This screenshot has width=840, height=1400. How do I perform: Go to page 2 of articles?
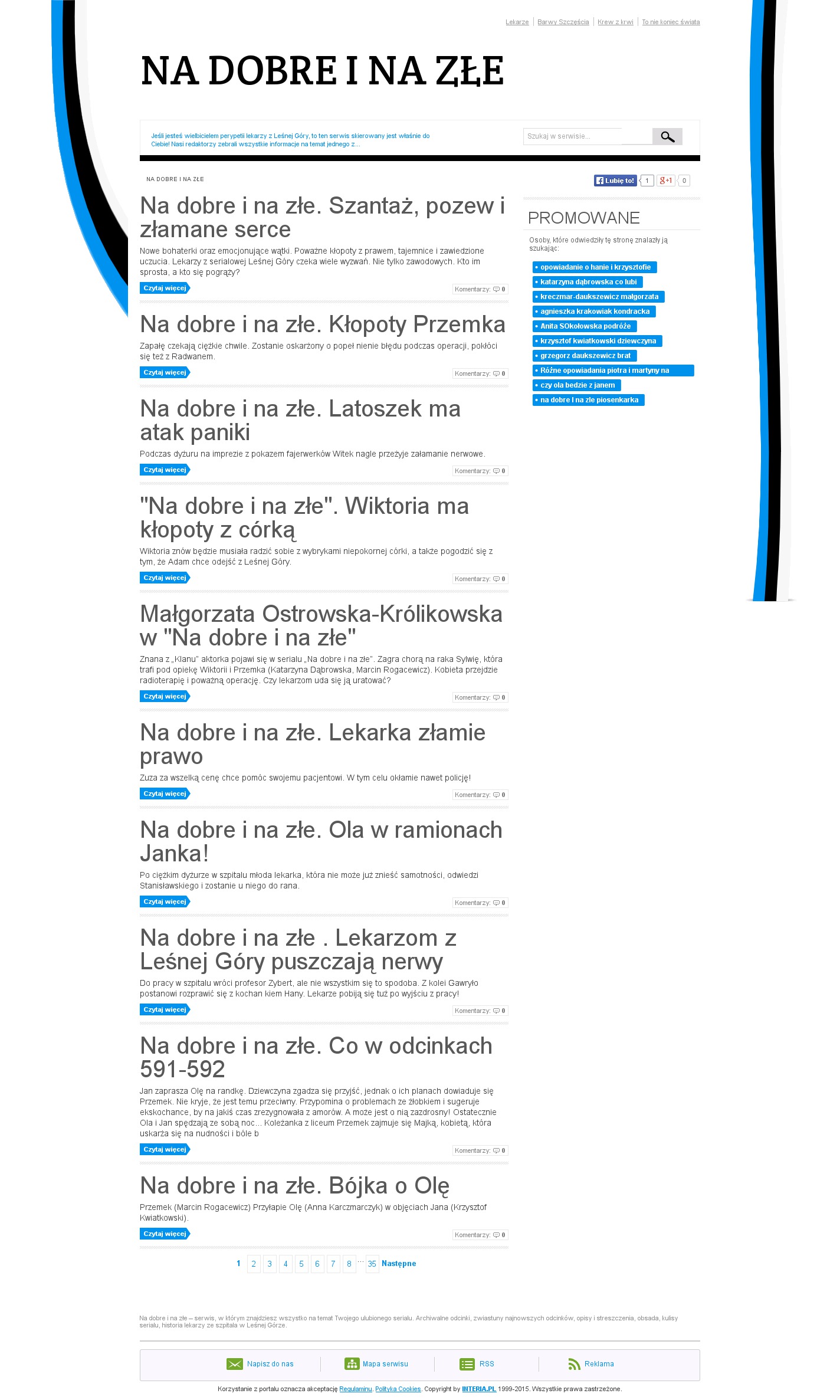(254, 1264)
